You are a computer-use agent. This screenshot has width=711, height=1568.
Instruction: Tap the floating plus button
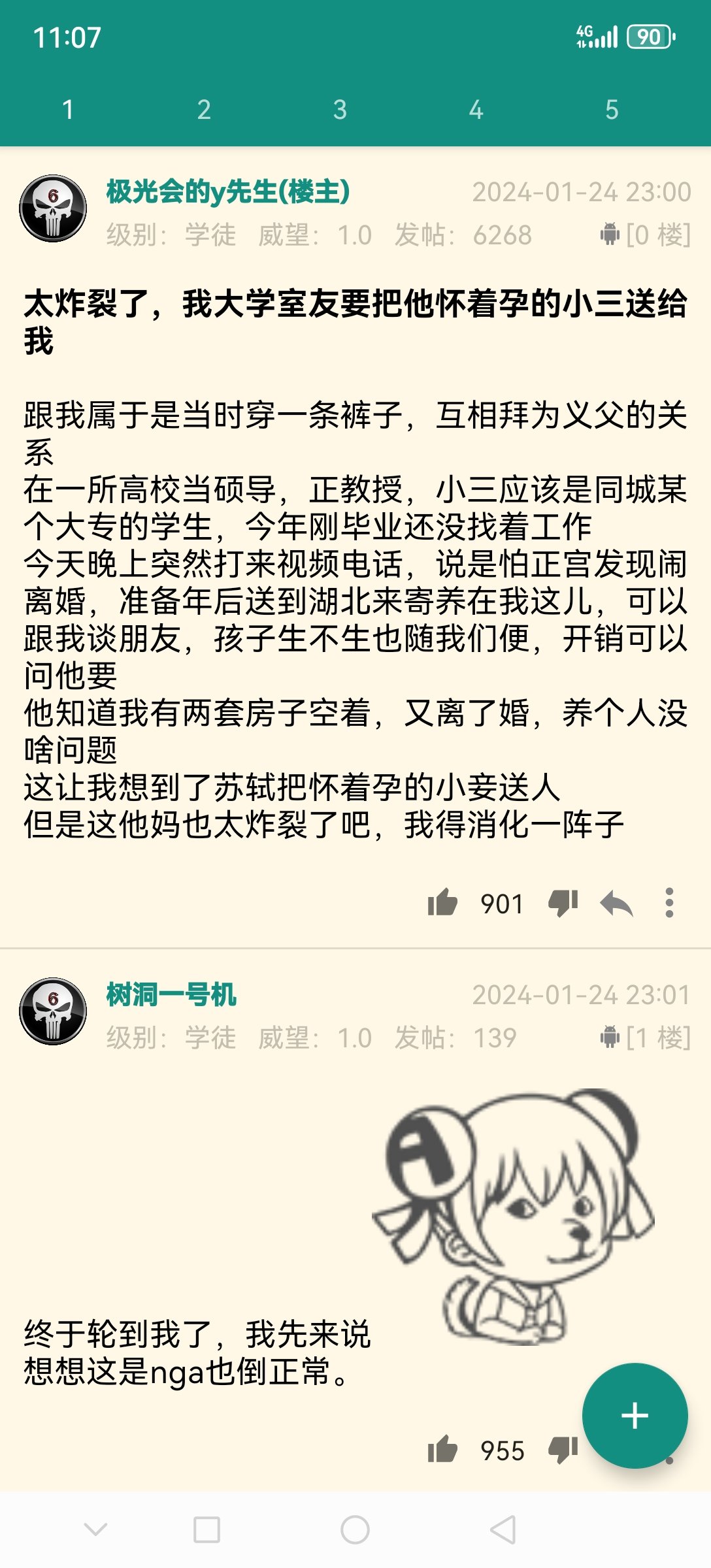pos(635,1416)
